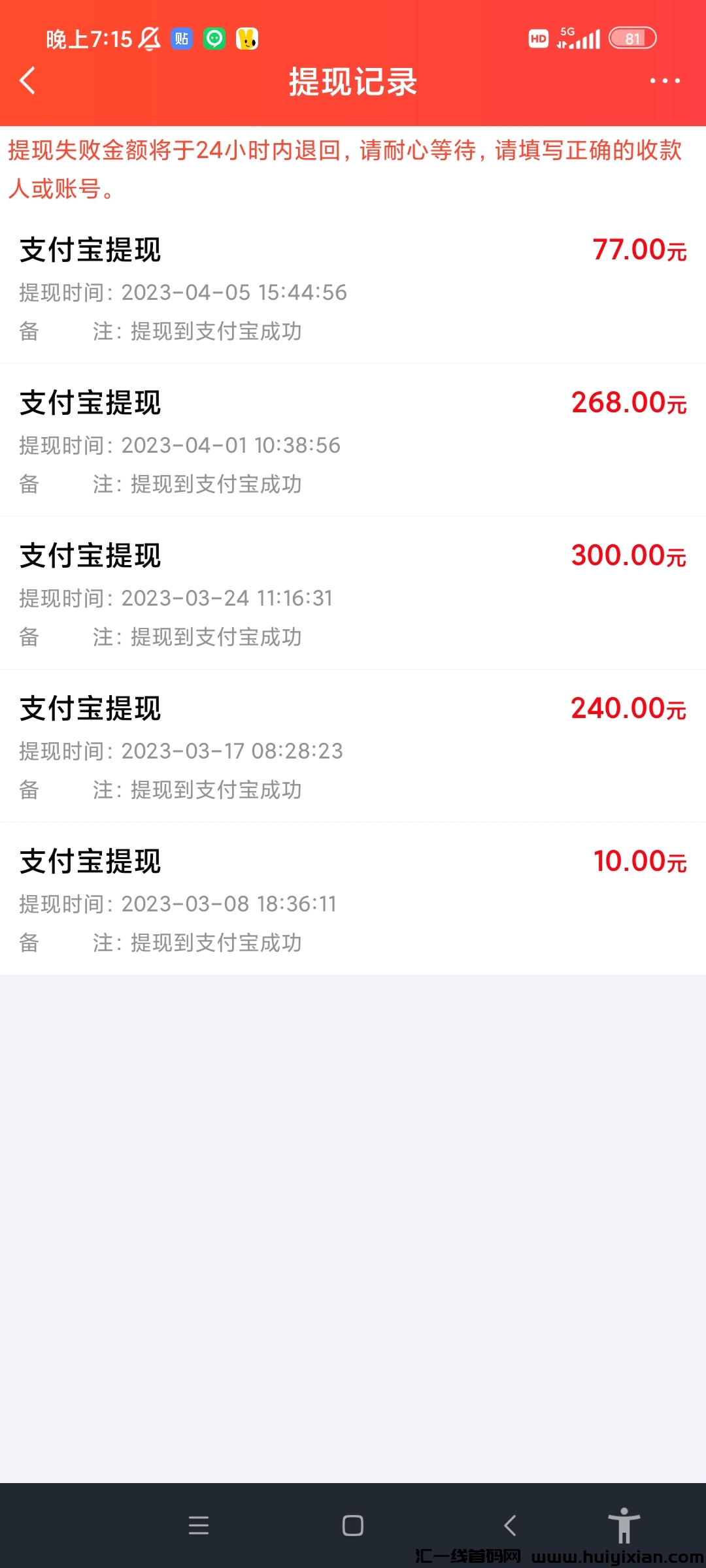Tap the green chat icon in the status bar
The image size is (706, 1568).
point(214,38)
